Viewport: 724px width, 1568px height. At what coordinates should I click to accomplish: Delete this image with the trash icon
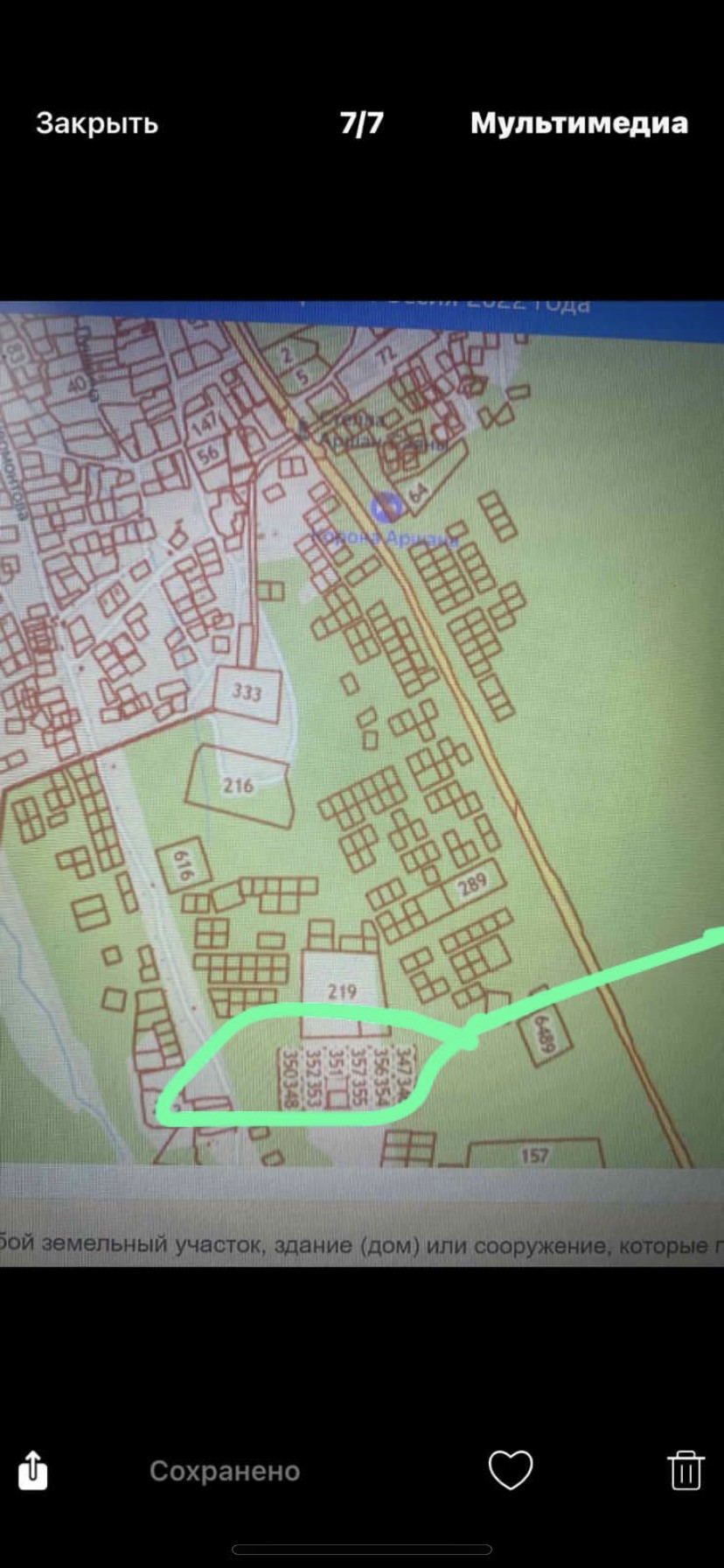pos(686,1469)
